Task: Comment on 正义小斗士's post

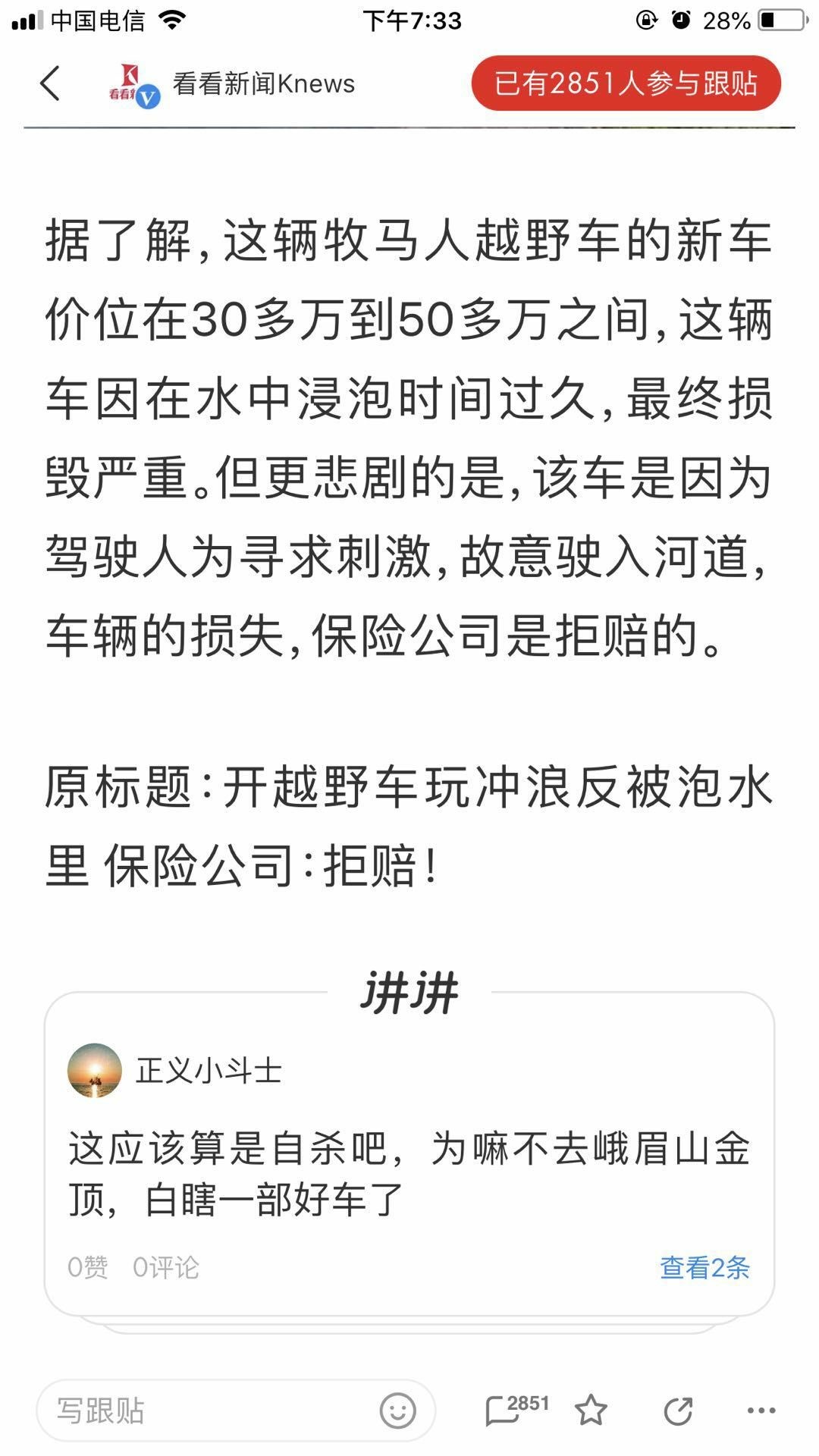Action: tap(165, 1267)
